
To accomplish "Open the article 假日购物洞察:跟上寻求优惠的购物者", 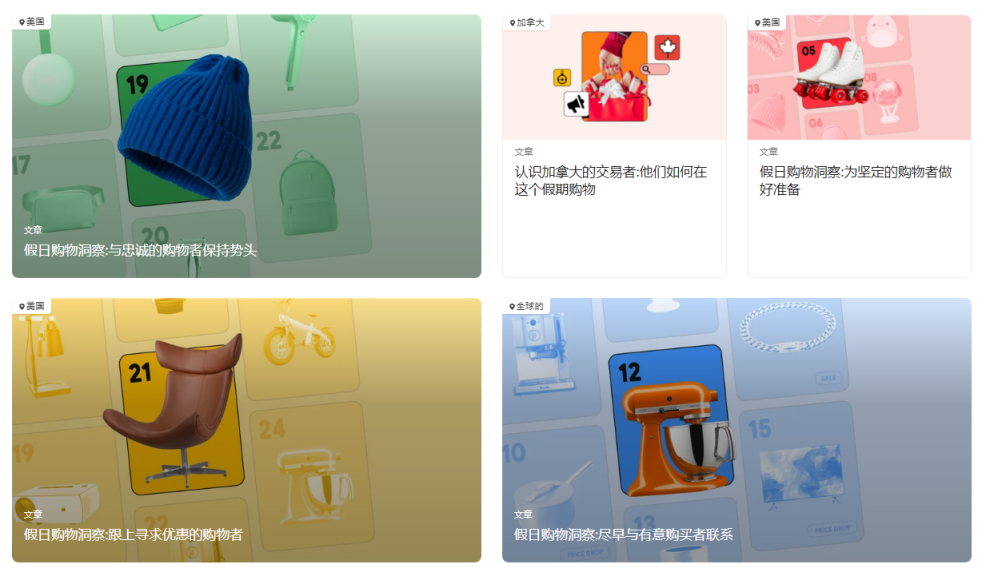I will pos(133,534).
